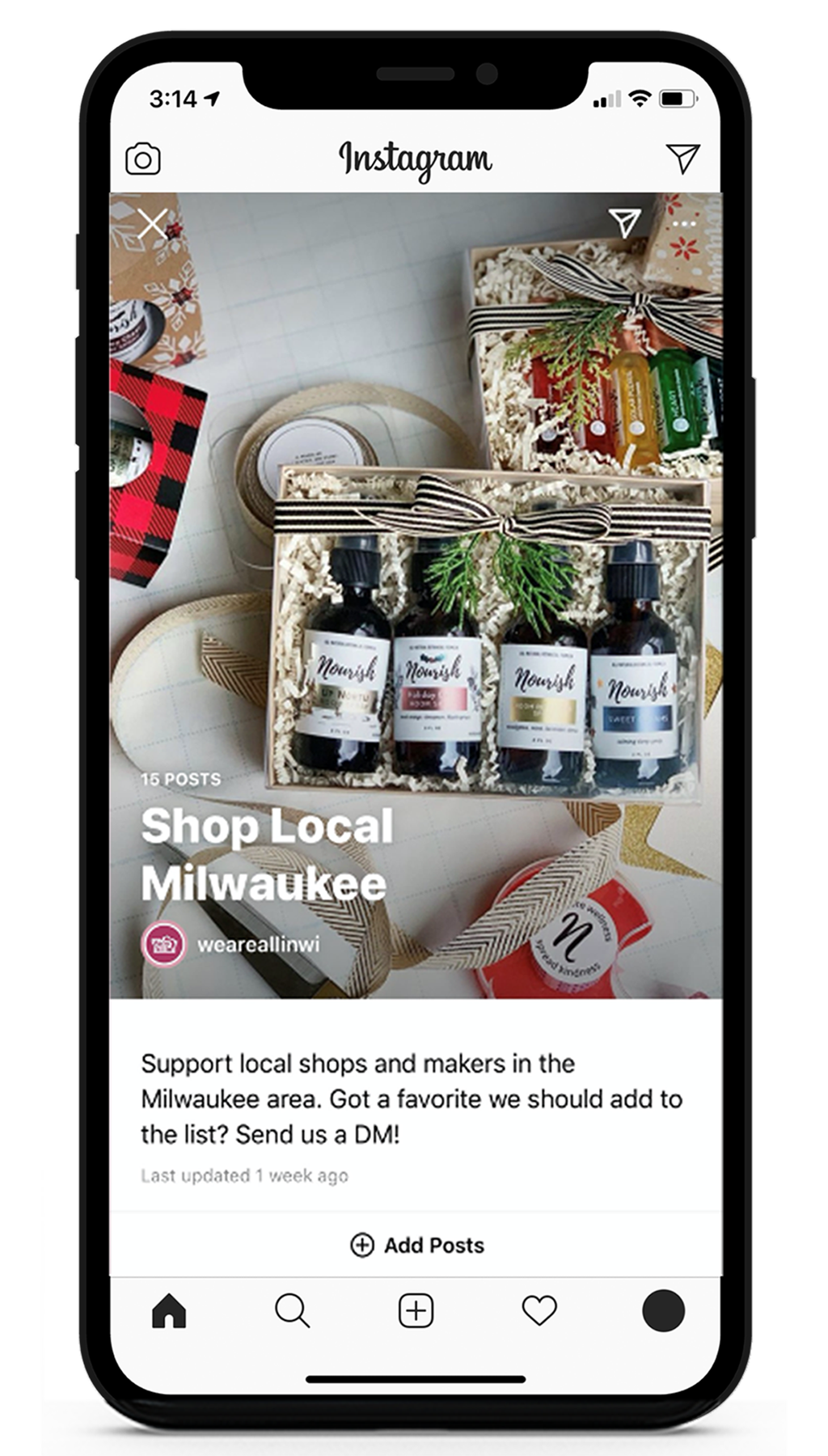Go to the Home tab
828x1456 pixels.
click(x=169, y=1310)
